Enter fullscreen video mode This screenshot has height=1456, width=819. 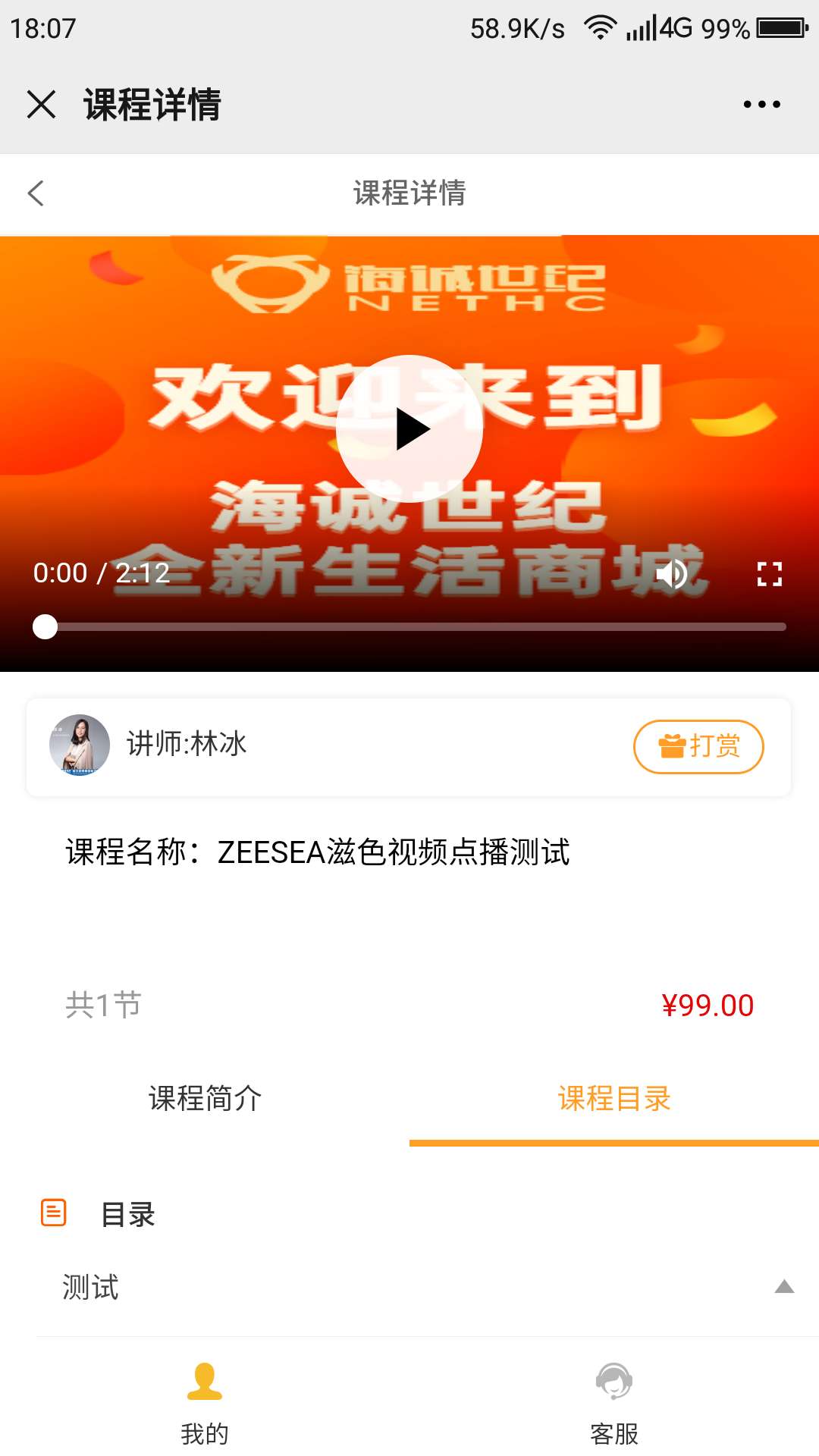tap(769, 574)
